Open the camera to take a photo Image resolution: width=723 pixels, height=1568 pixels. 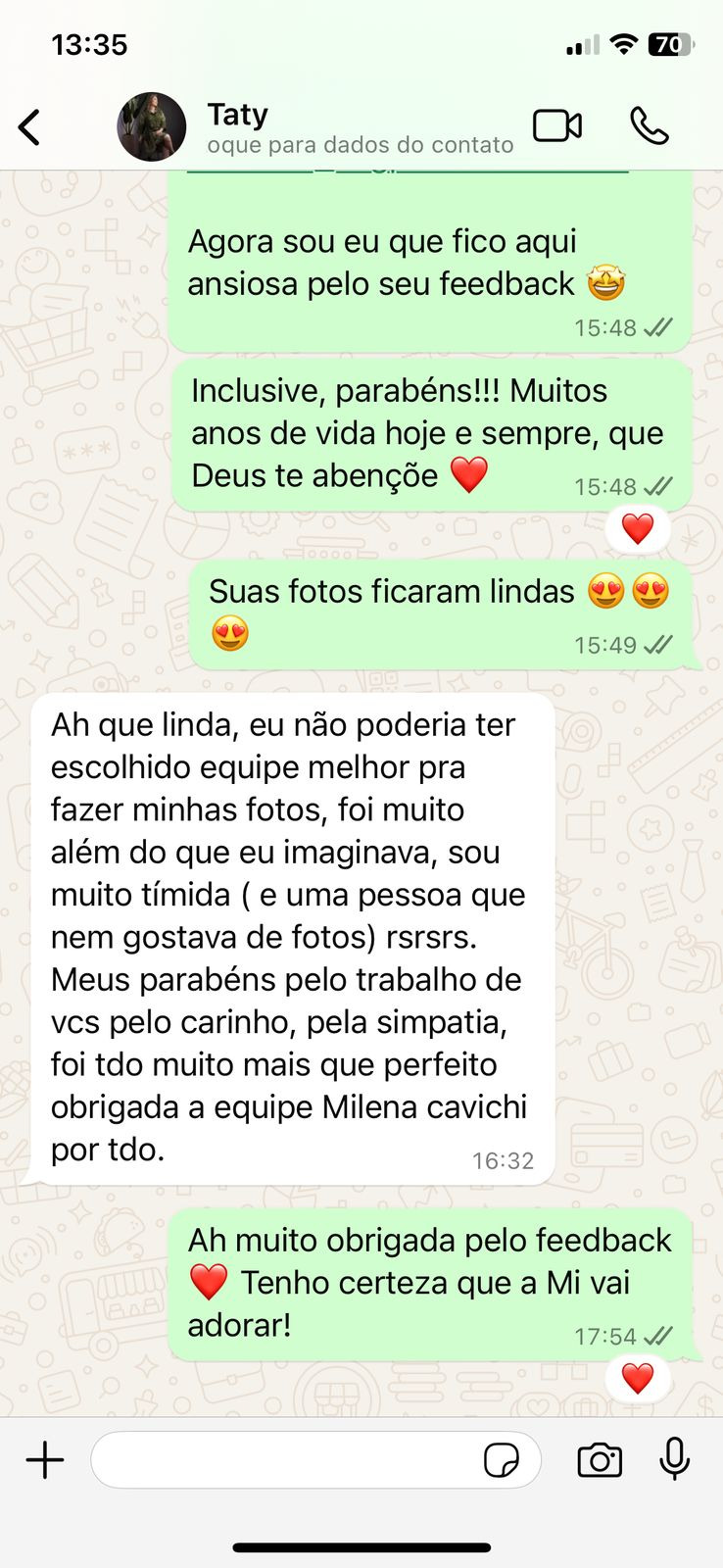point(600,1460)
